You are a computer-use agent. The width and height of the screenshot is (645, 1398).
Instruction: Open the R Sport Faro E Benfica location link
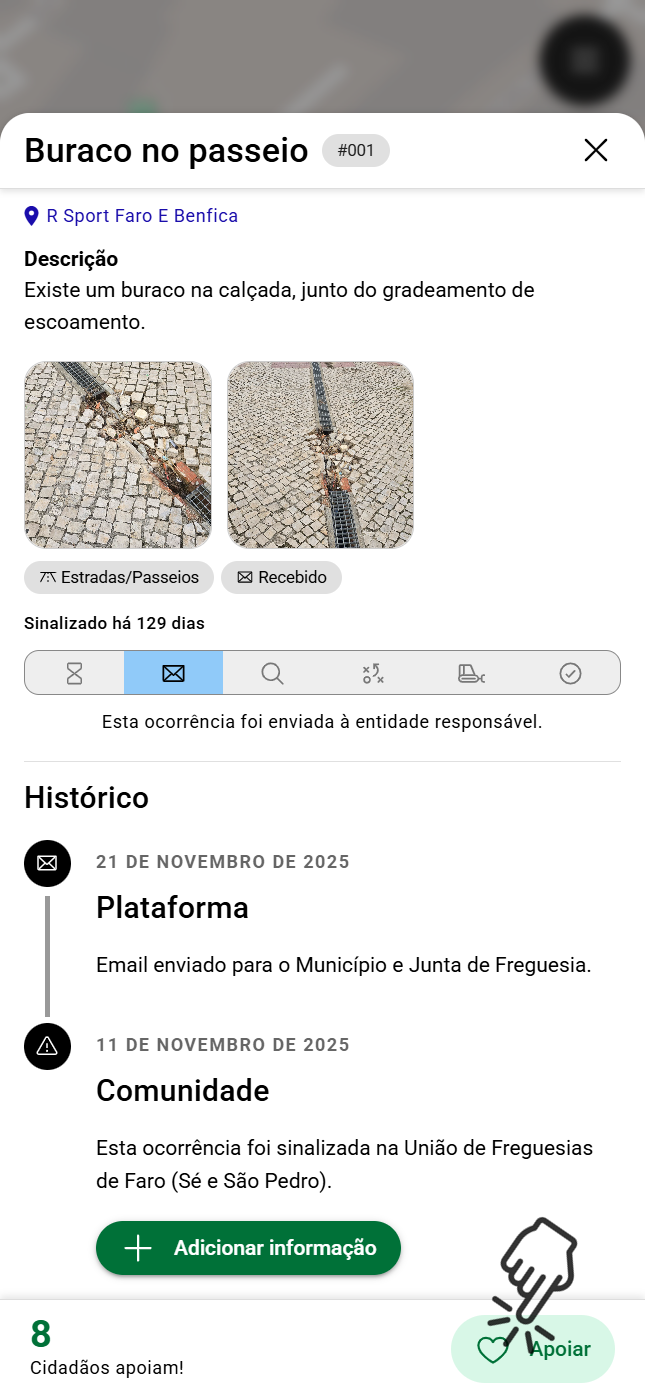click(141, 216)
